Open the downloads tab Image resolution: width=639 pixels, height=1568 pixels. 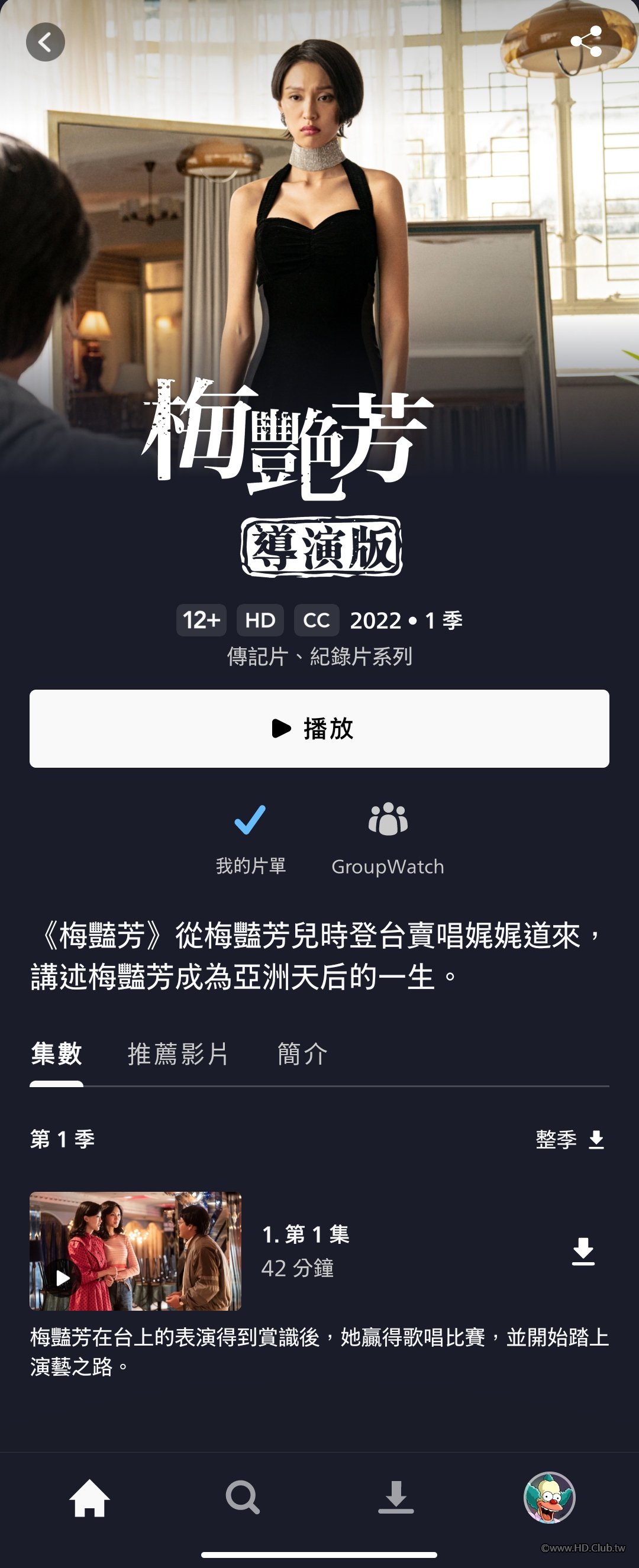[x=396, y=1498]
